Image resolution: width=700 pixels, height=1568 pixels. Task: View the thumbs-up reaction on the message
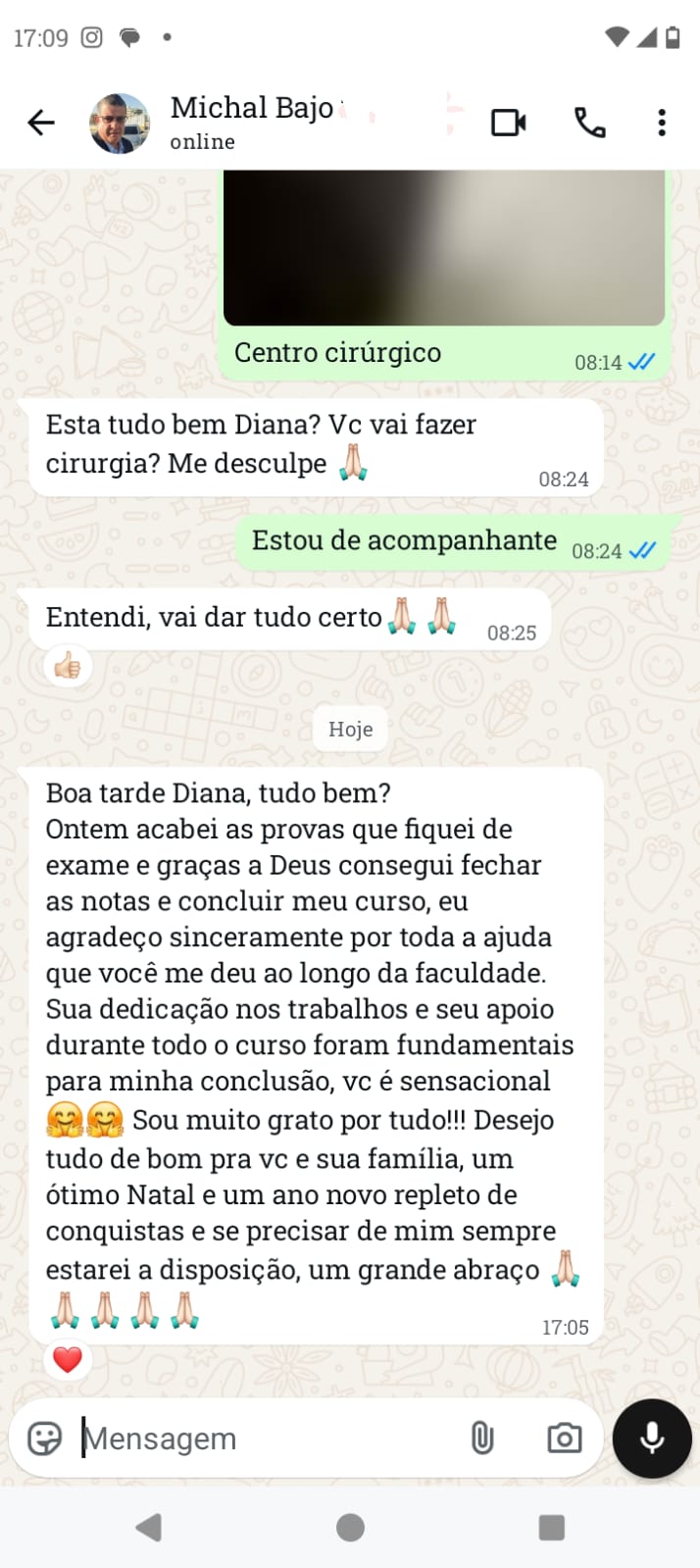coord(68,668)
